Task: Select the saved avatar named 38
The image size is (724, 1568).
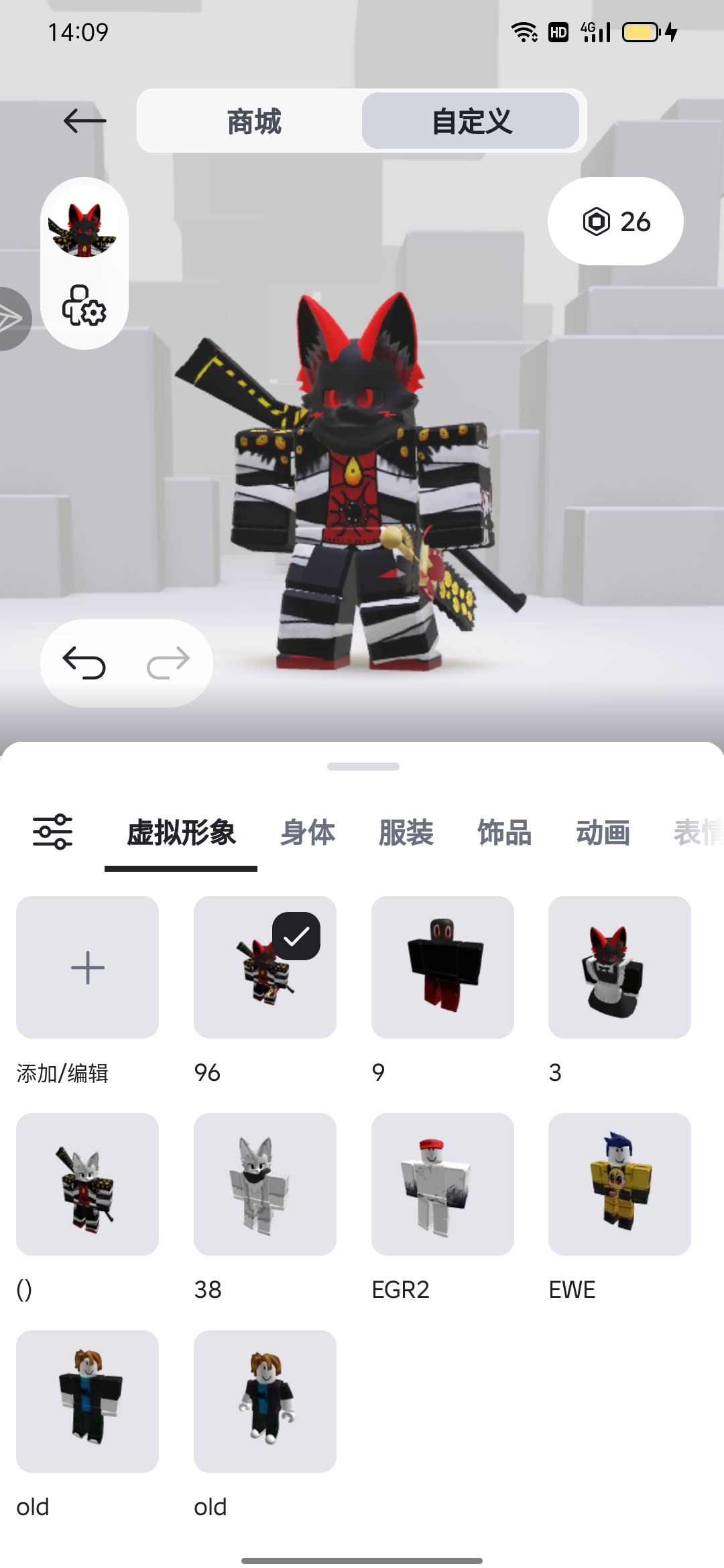Action: pyautogui.click(x=265, y=1184)
